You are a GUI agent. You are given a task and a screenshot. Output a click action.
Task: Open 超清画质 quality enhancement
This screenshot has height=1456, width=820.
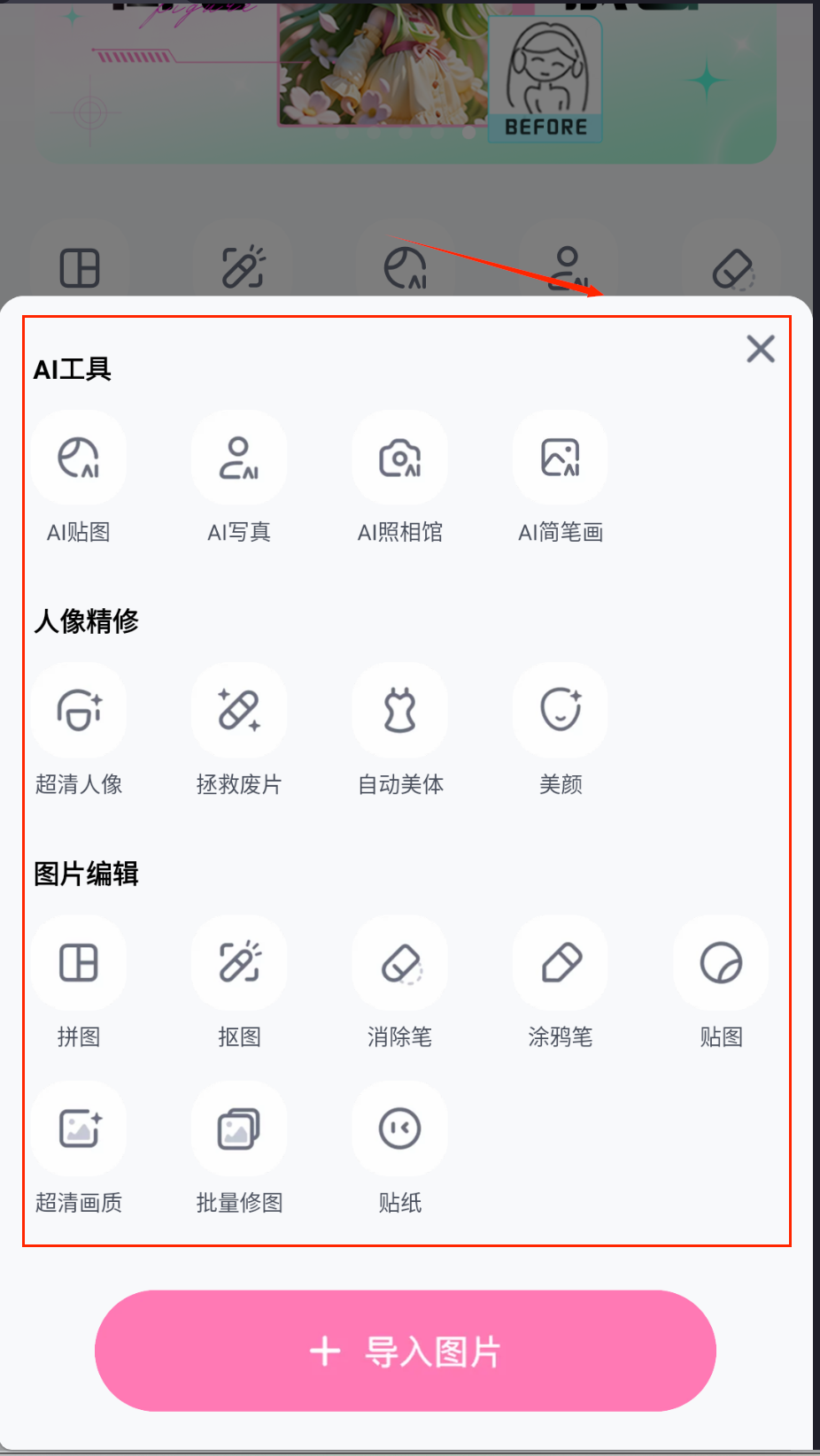pos(79,1129)
